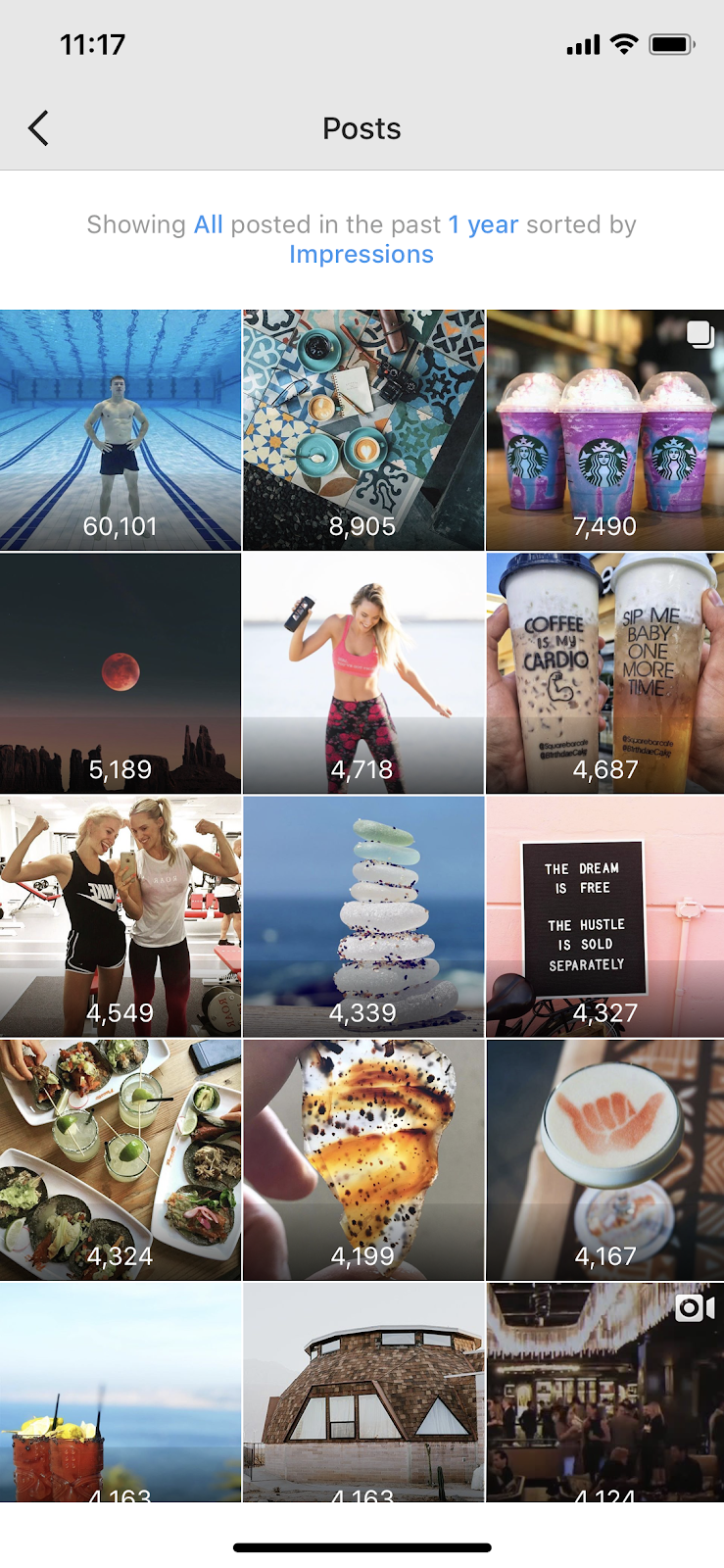Open 'The dream is free' sign post
Viewport: 724px width, 1568px height.
(604, 915)
